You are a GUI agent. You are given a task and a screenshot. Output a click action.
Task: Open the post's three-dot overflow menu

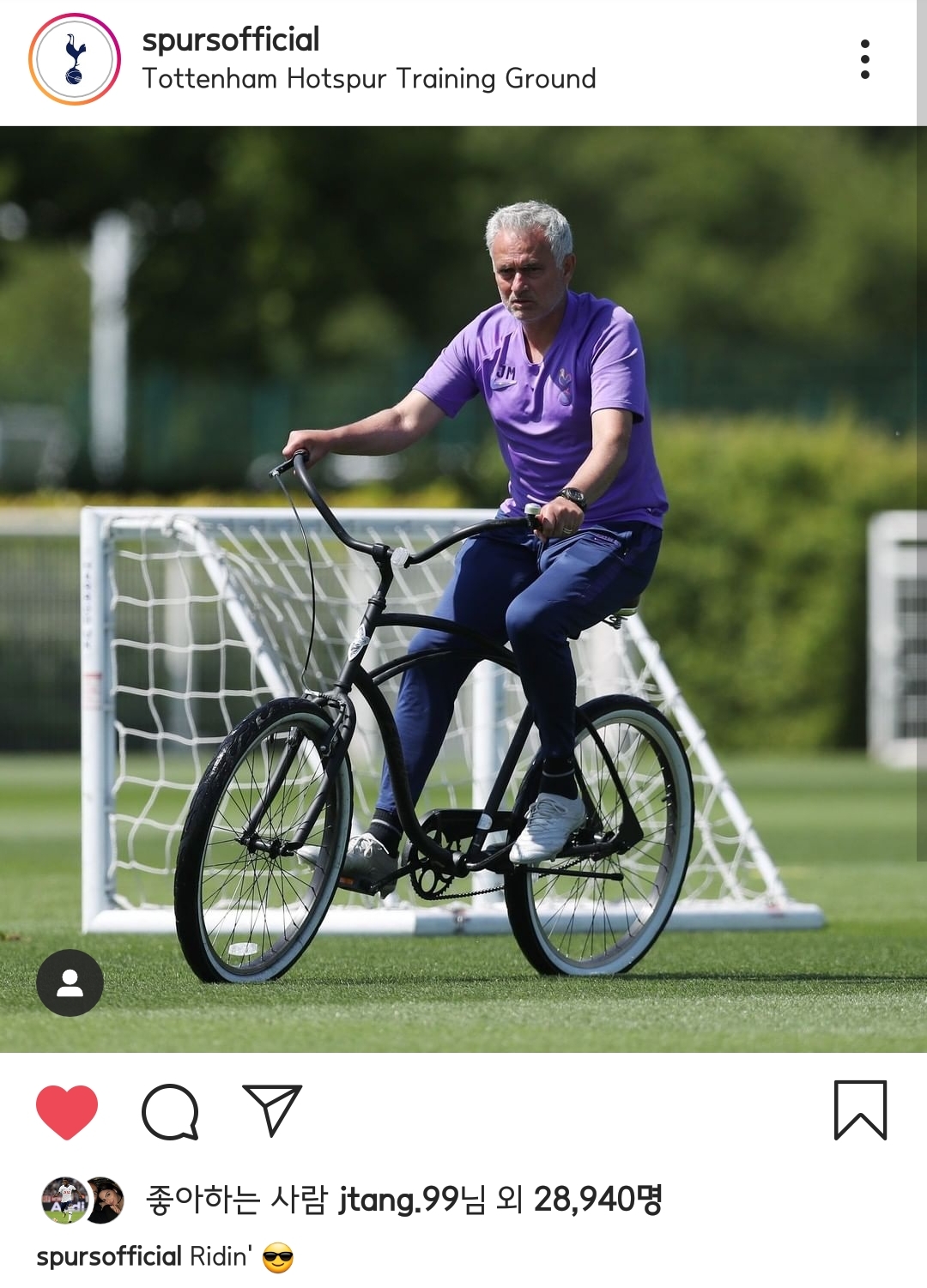tap(864, 59)
